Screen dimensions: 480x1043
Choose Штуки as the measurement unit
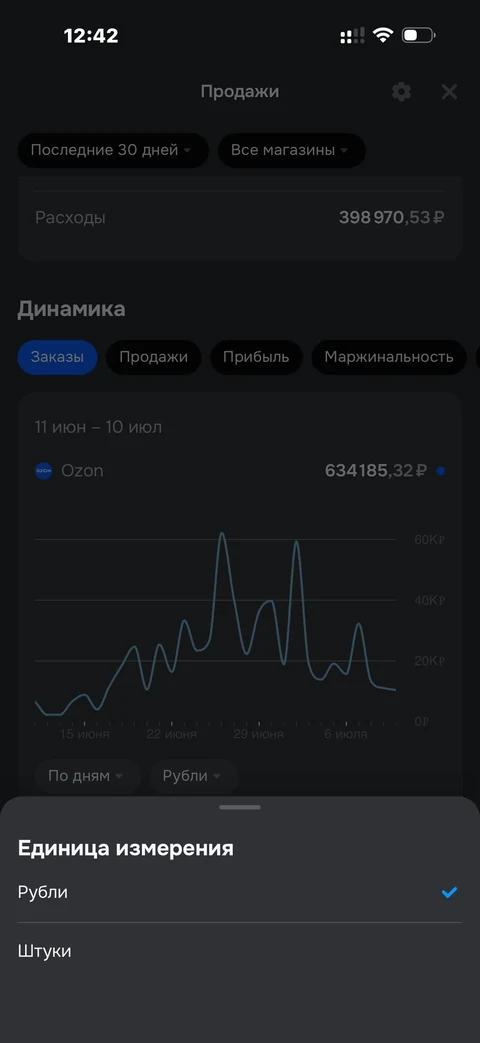[239, 951]
